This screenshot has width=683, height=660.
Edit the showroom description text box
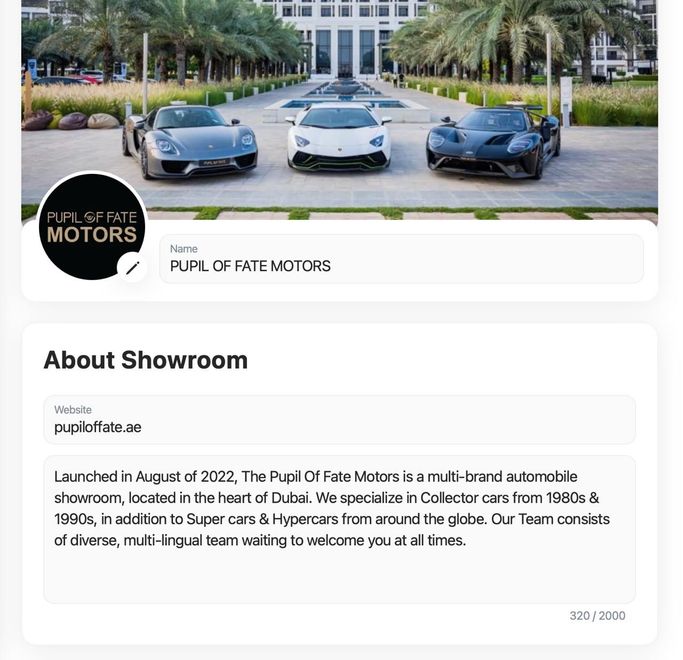coord(339,528)
